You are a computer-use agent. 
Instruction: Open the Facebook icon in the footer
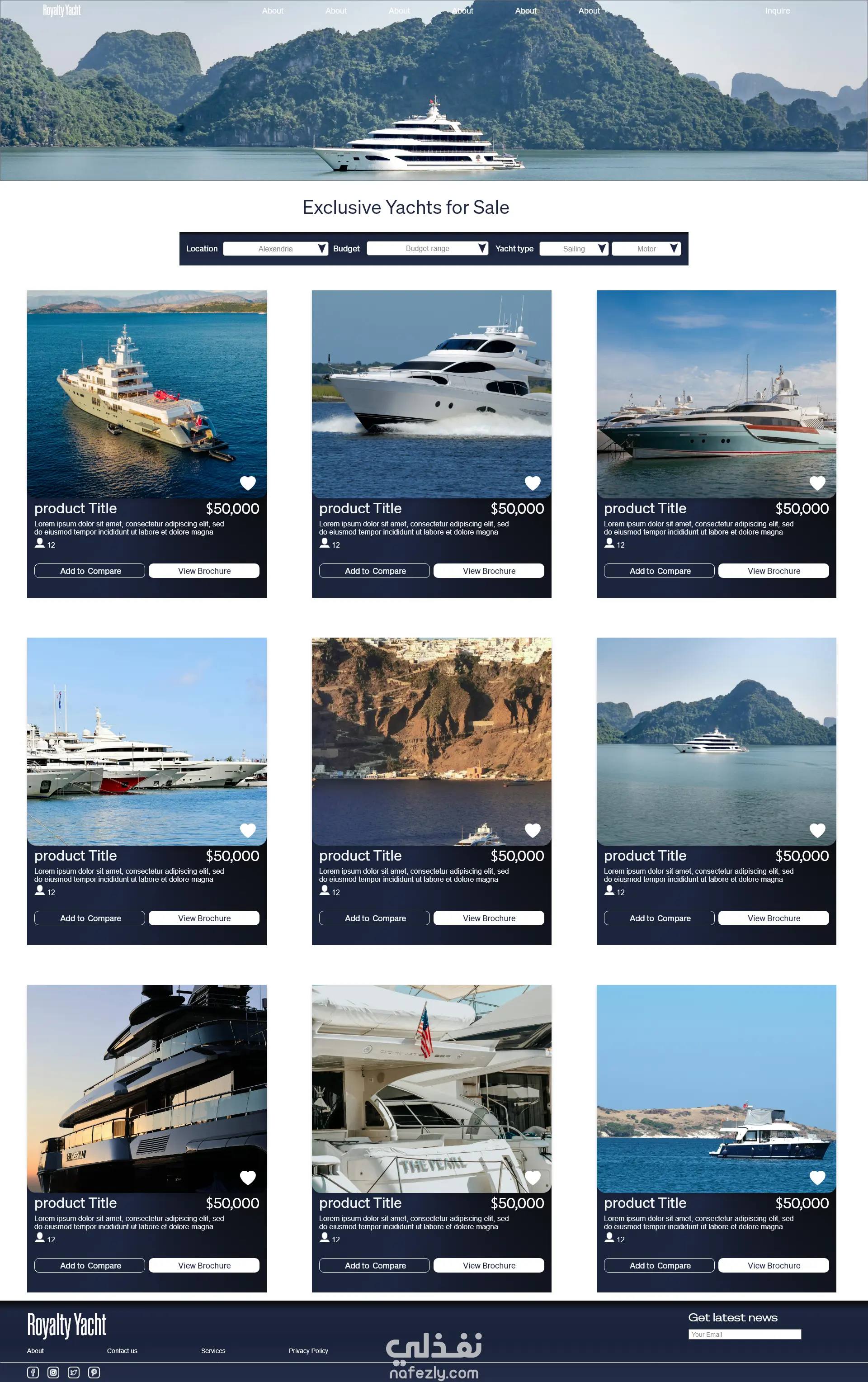coord(33,1372)
